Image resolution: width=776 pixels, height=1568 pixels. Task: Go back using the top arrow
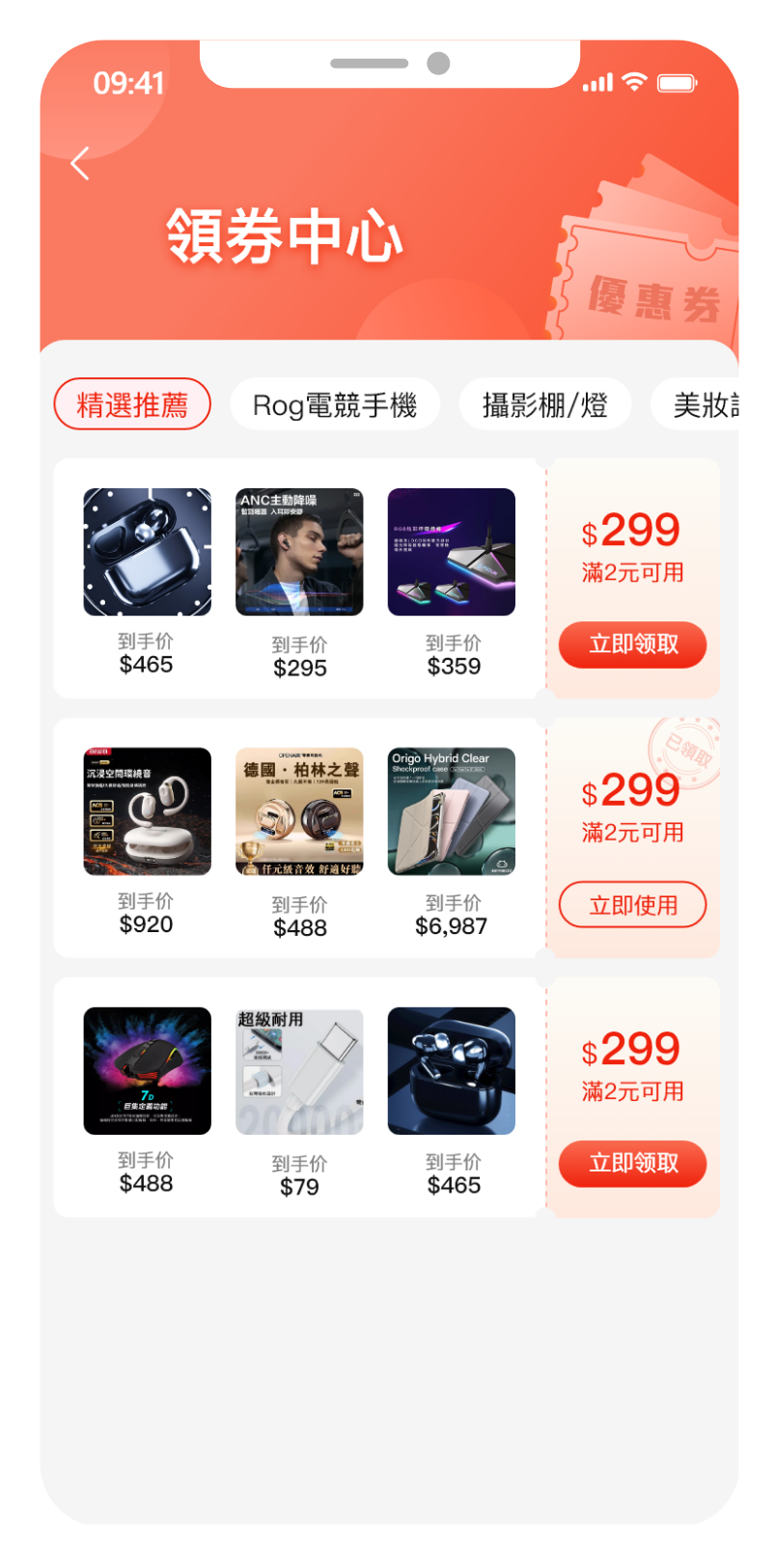point(80,164)
